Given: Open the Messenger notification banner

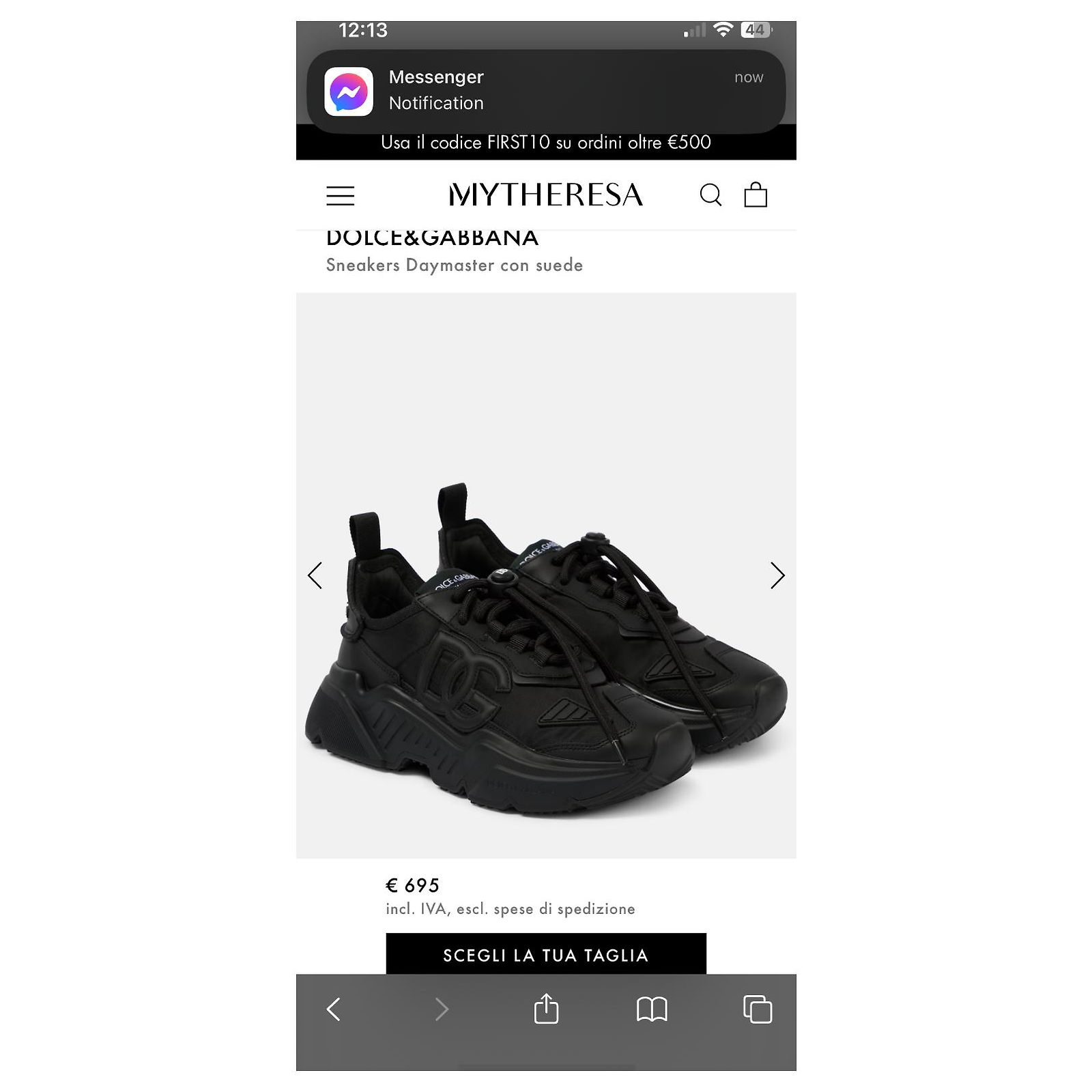Looking at the screenshot, I should click(546, 91).
